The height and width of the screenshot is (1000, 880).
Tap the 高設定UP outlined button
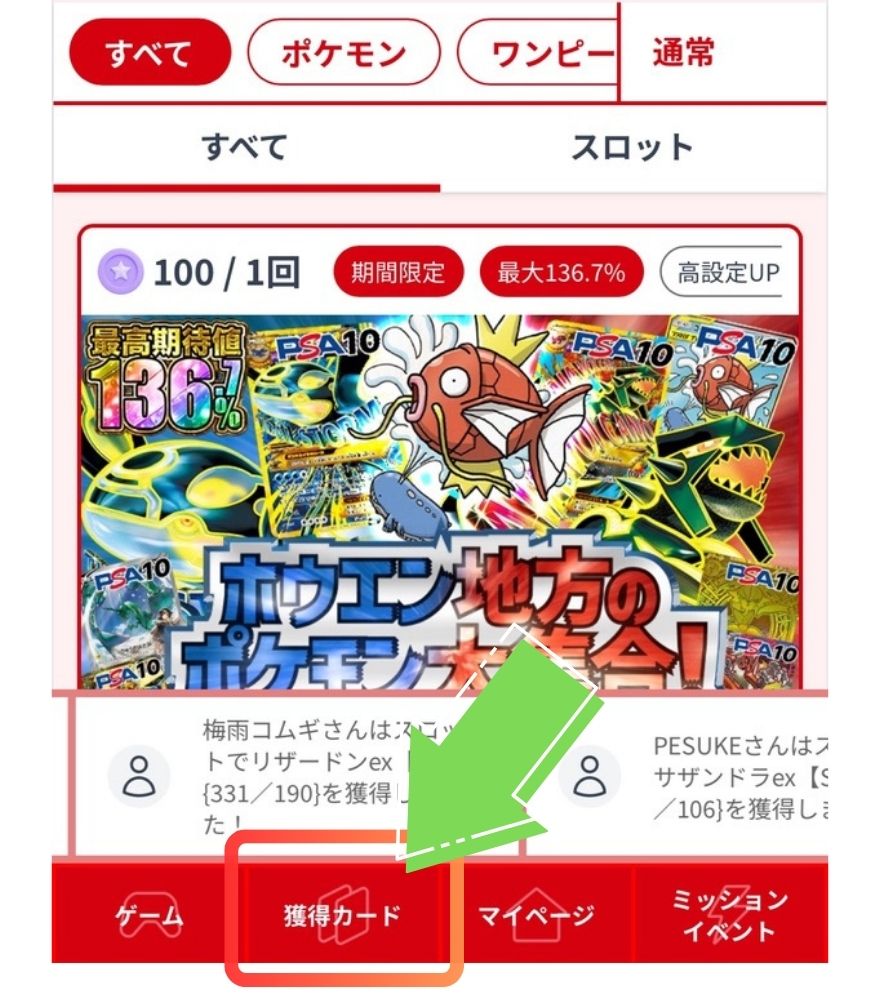tap(729, 270)
